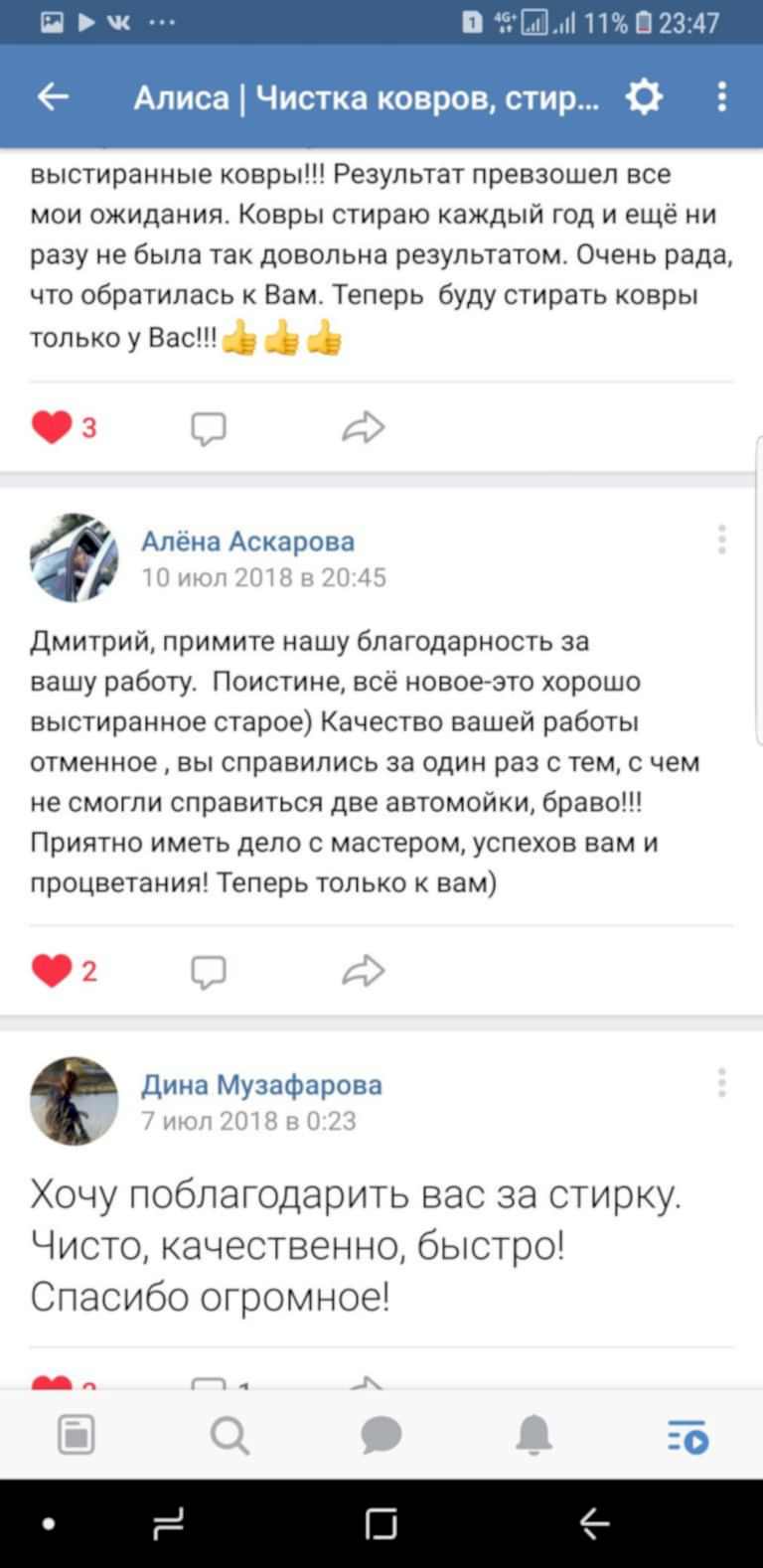Like the post with 3 likes
Viewport: 763px width, 1568px height.
pyautogui.click(x=52, y=427)
